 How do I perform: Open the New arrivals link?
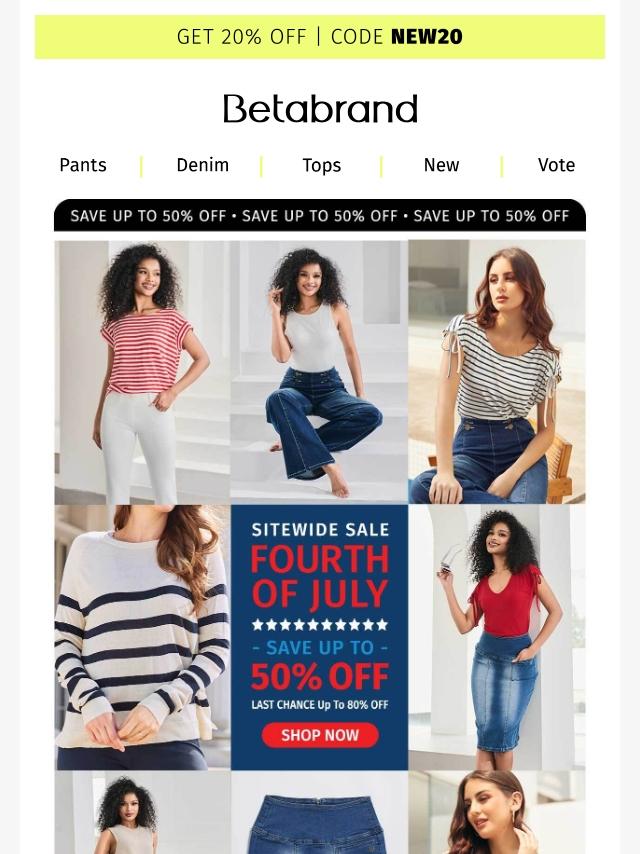[441, 165]
